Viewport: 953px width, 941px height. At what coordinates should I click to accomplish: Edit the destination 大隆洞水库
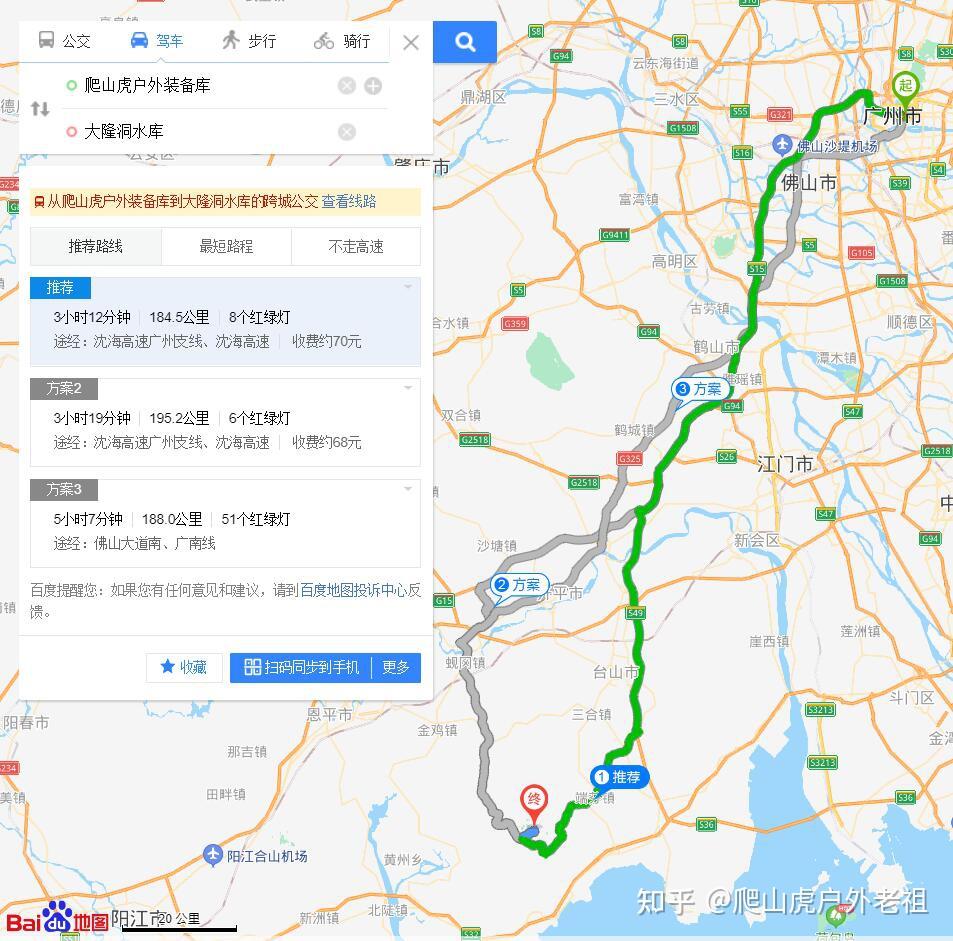point(200,132)
